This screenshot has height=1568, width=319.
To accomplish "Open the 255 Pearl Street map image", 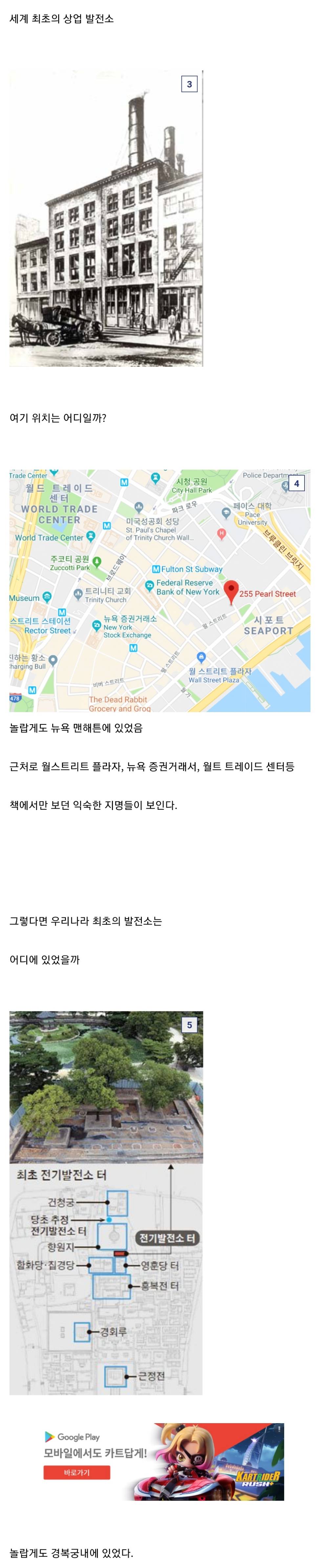I will tap(159, 590).
